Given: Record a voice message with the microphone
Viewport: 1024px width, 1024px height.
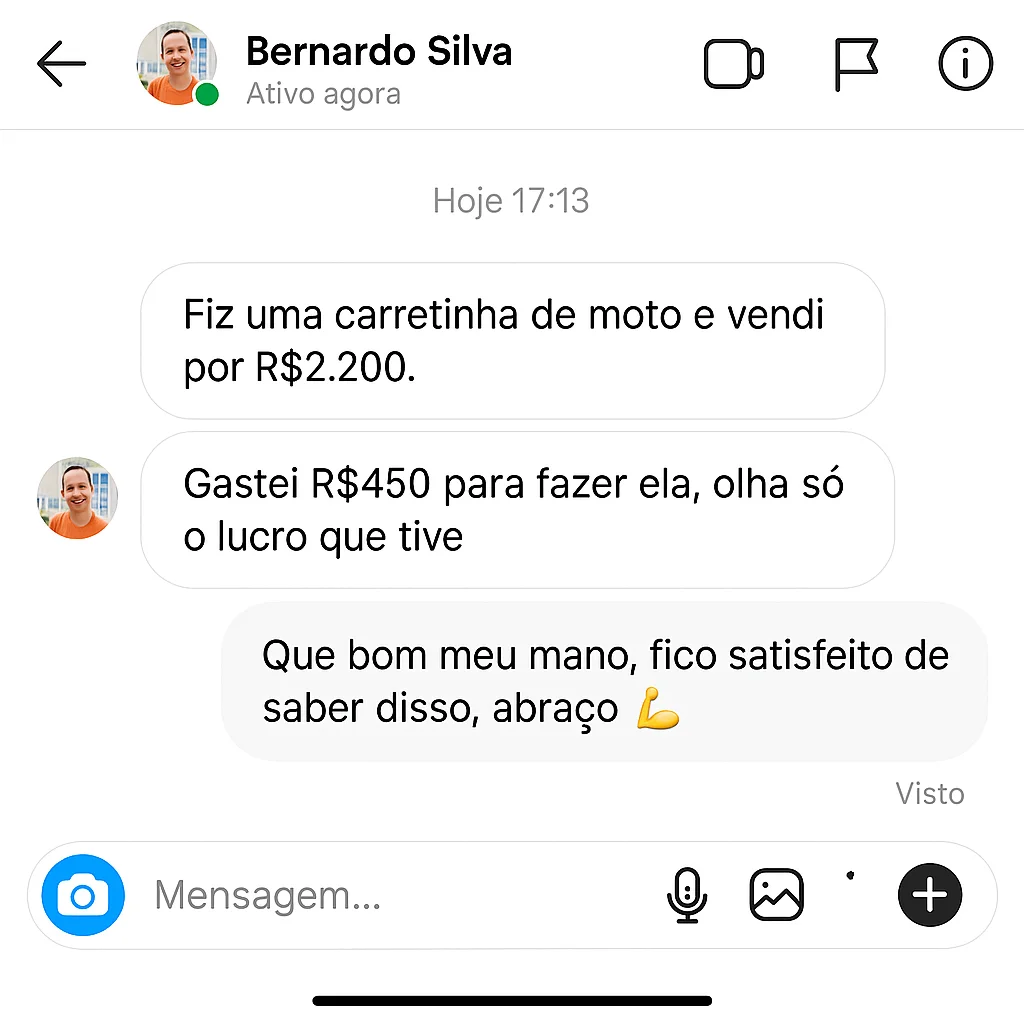Looking at the screenshot, I should point(687,895).
